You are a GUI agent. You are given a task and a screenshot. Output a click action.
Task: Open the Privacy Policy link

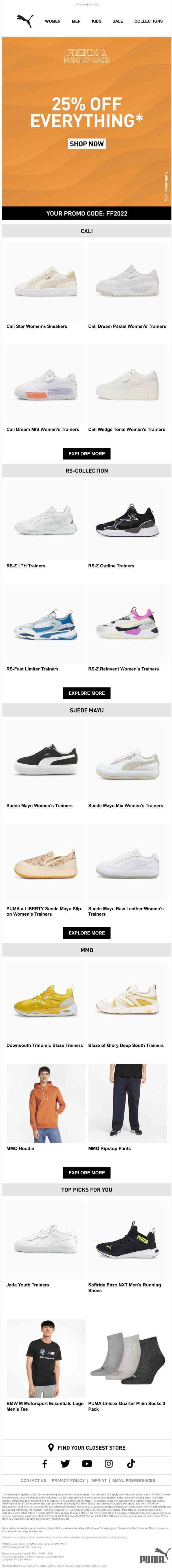point(68,1480)
